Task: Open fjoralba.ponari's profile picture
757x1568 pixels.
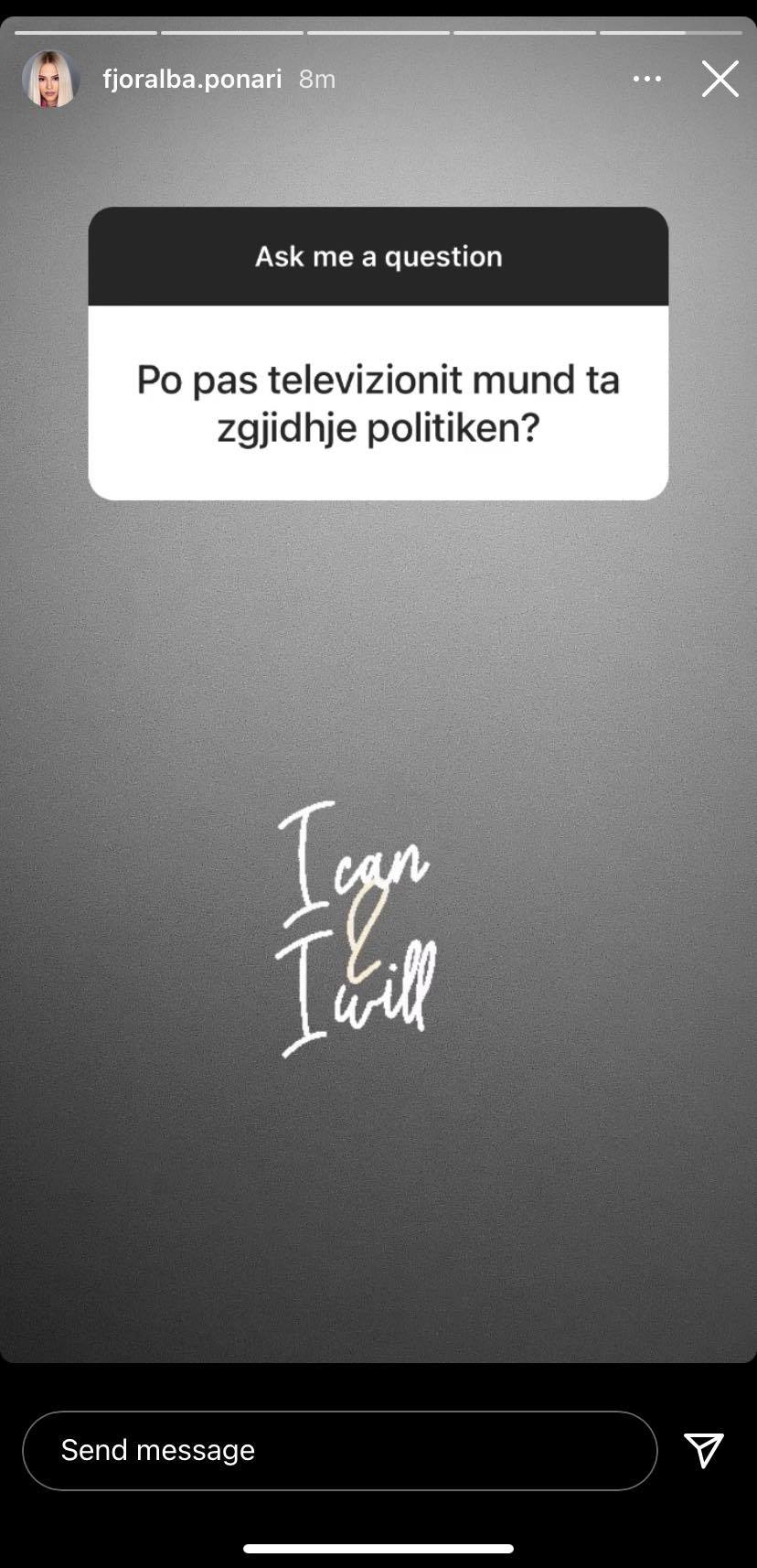Action: (x=50, y=80)
